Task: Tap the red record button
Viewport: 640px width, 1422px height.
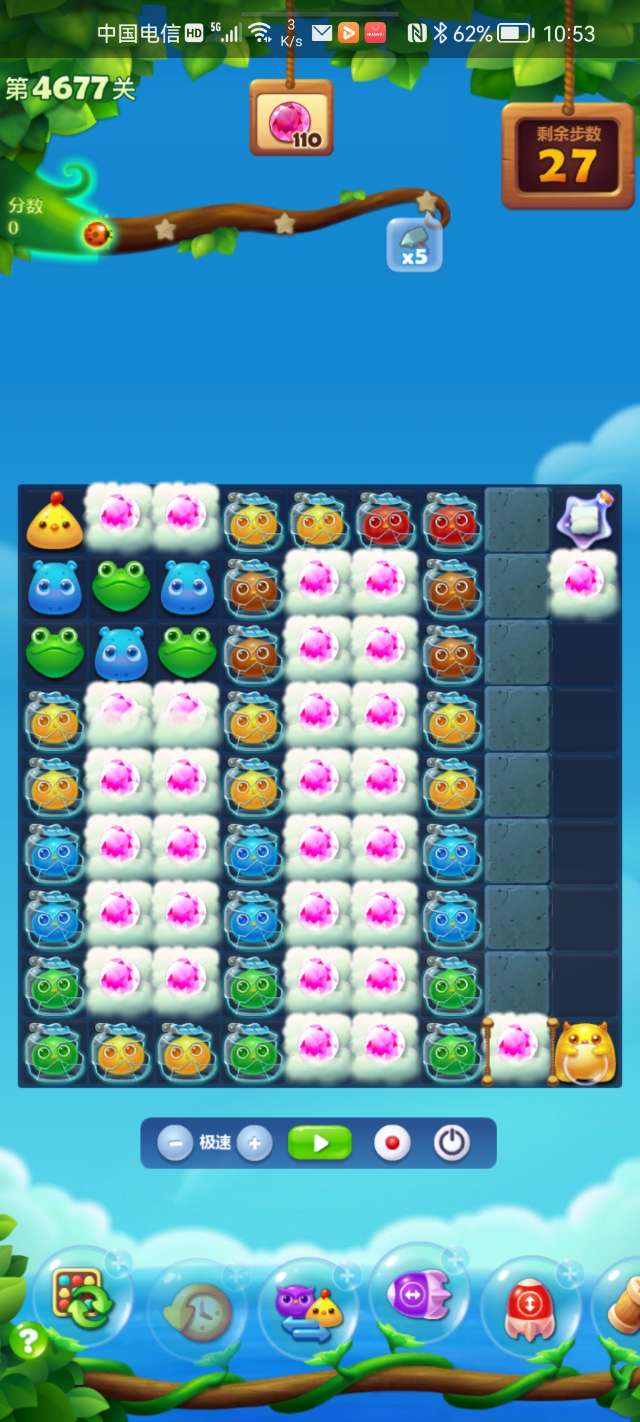Action: (x=392, y=1143)
